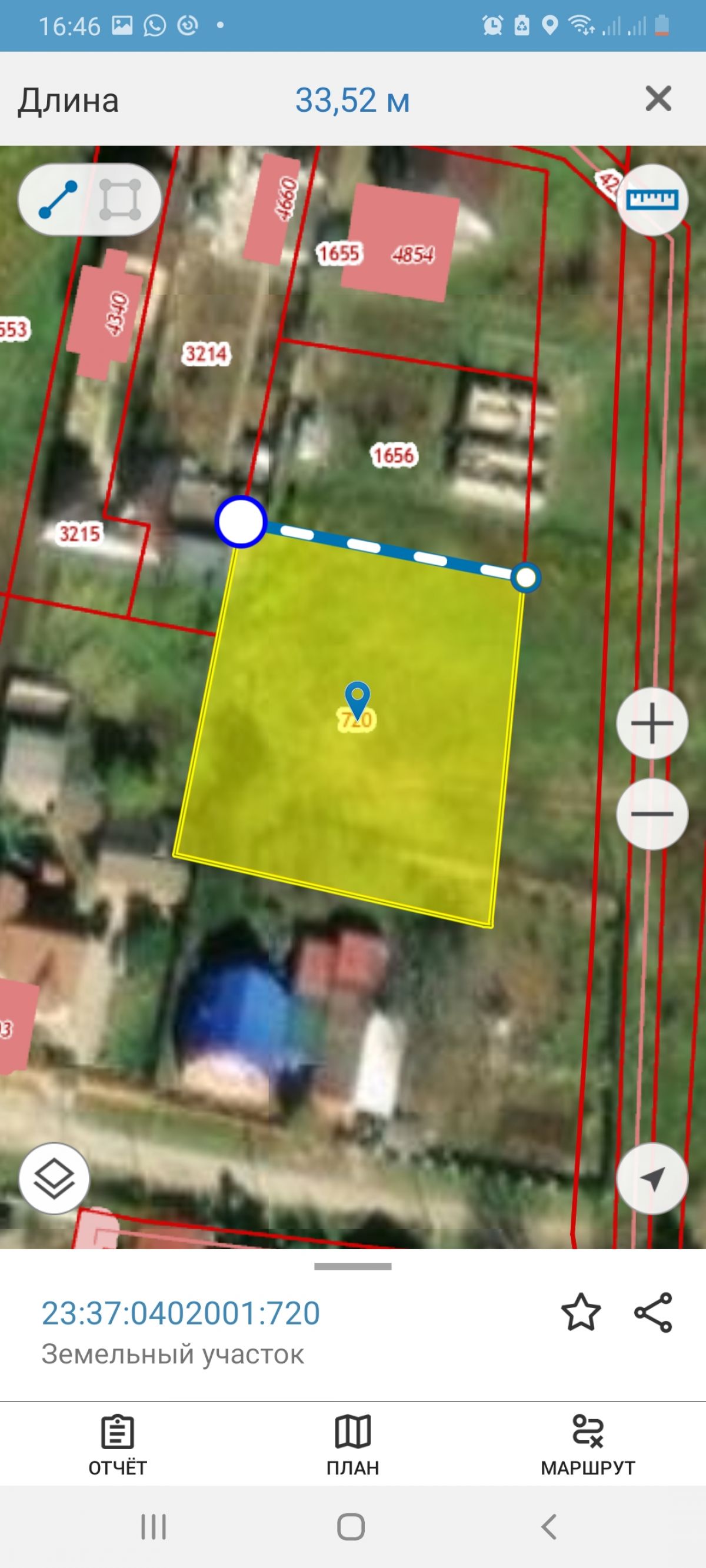Add parcel 23:37:0402001:720 to favorites

(581, 1312)
